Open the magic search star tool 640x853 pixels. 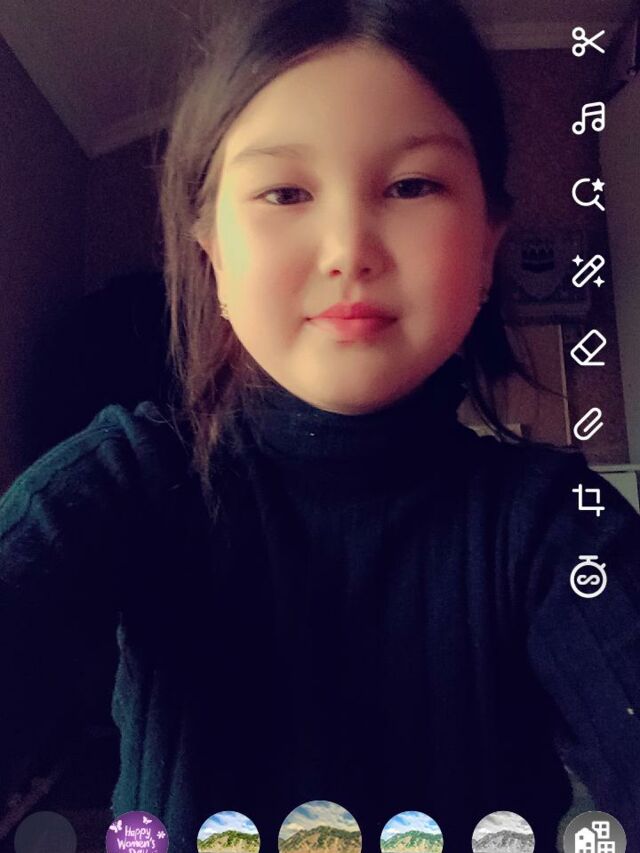(x=588, y=194)
